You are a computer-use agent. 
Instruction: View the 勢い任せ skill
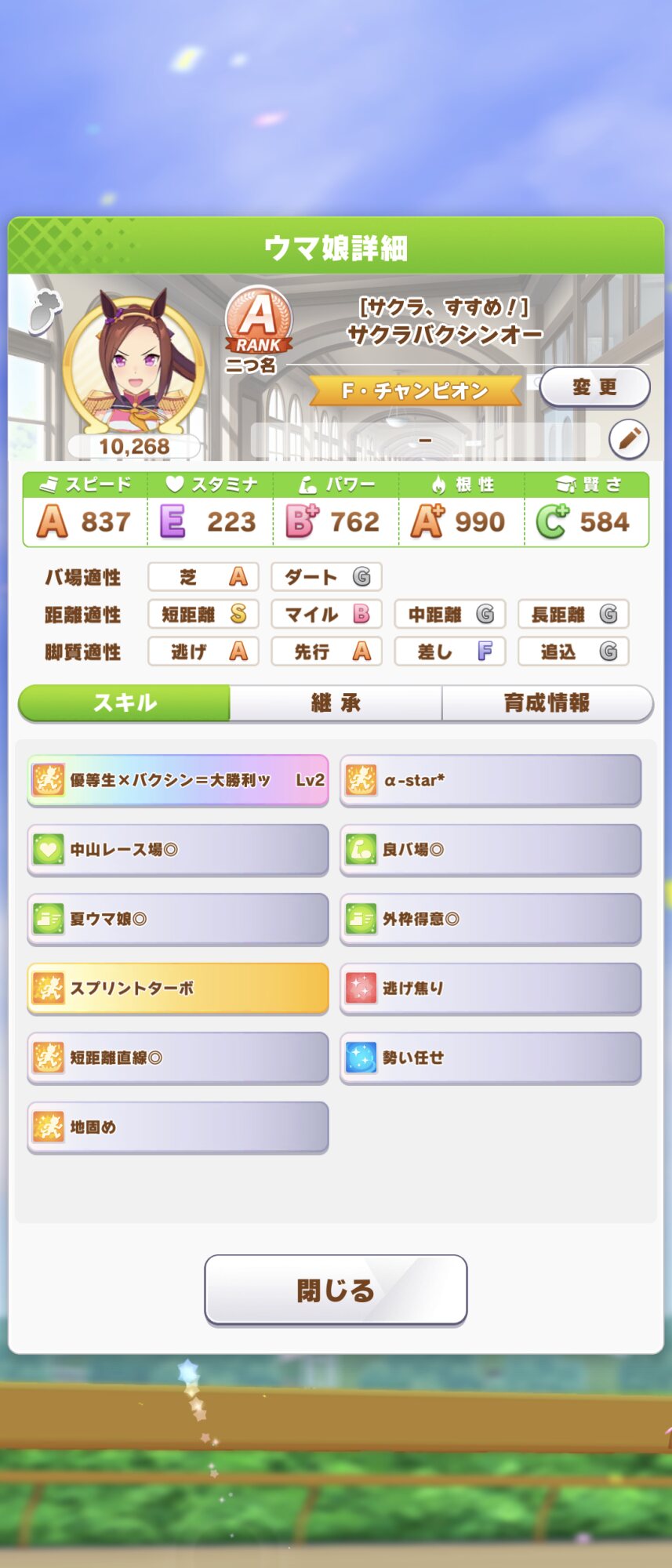490,1057
